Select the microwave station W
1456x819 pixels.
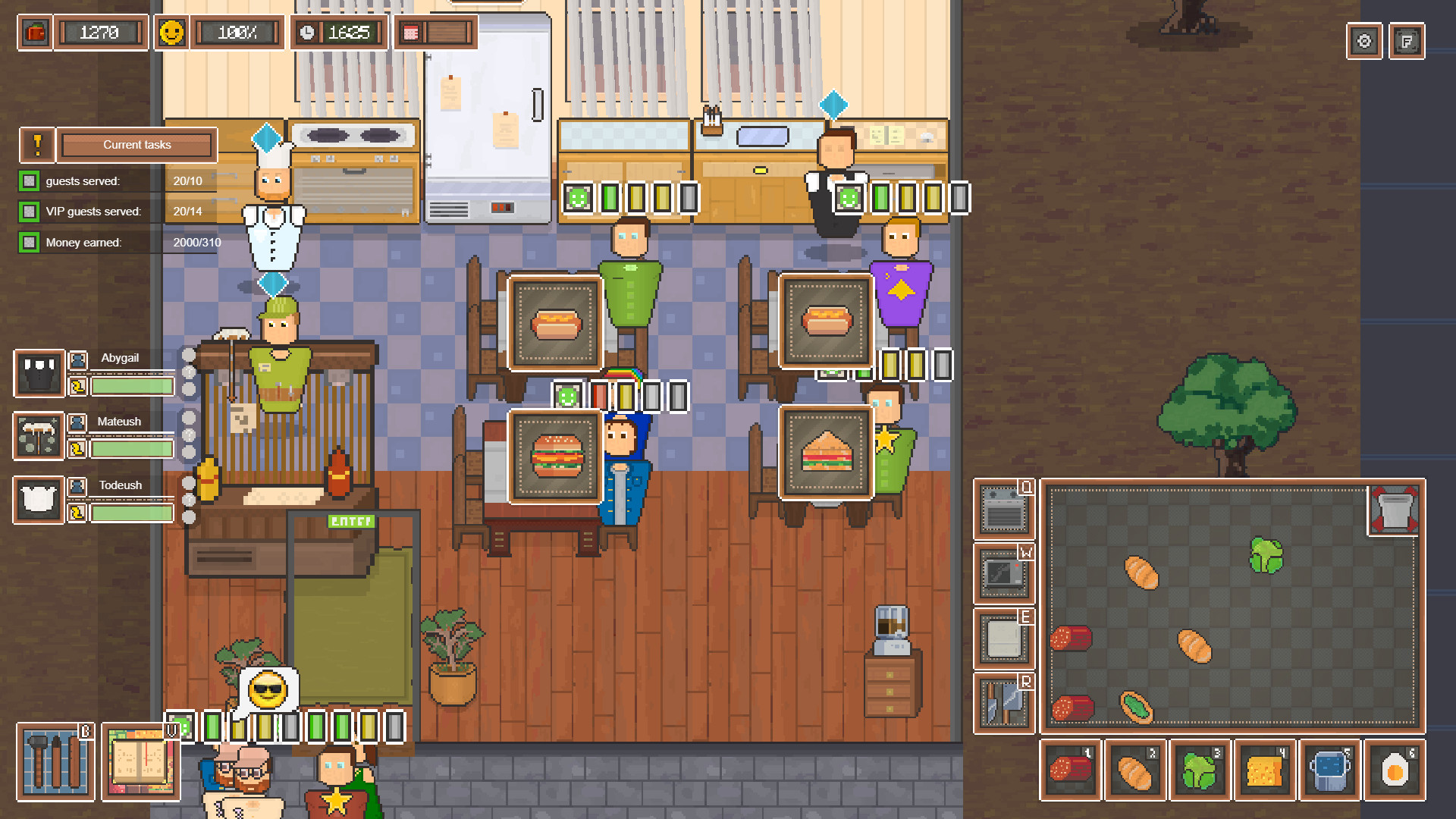point(1003,574)
